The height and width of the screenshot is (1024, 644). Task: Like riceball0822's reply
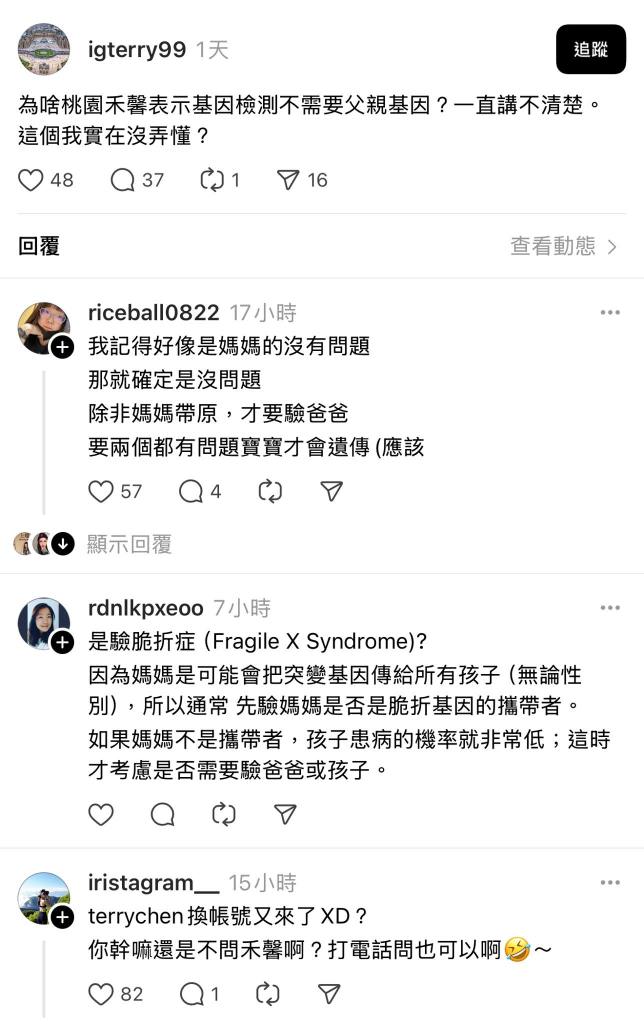pyautogui.click(x=101, y=491)
